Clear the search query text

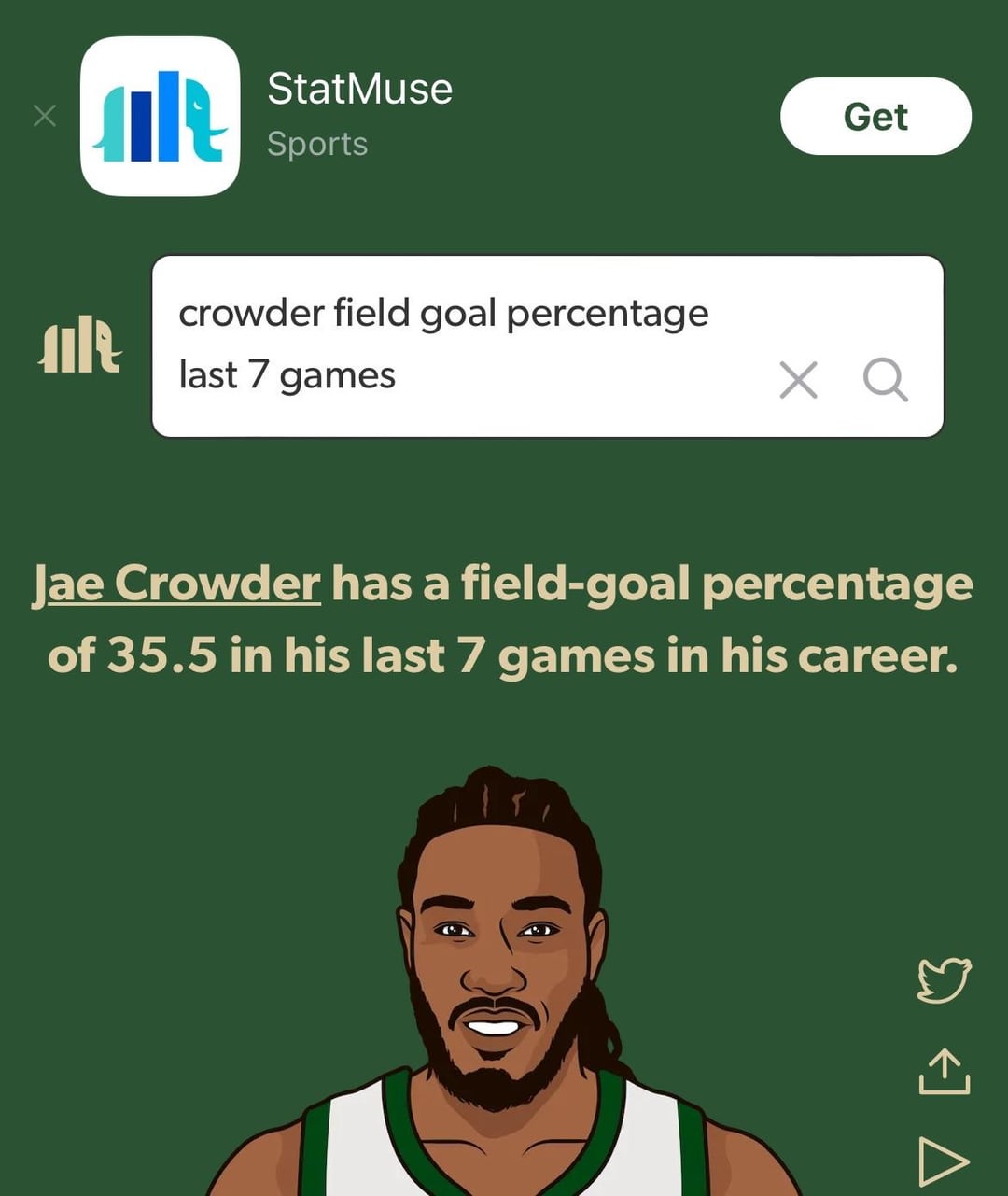click(x=798, y=380)
